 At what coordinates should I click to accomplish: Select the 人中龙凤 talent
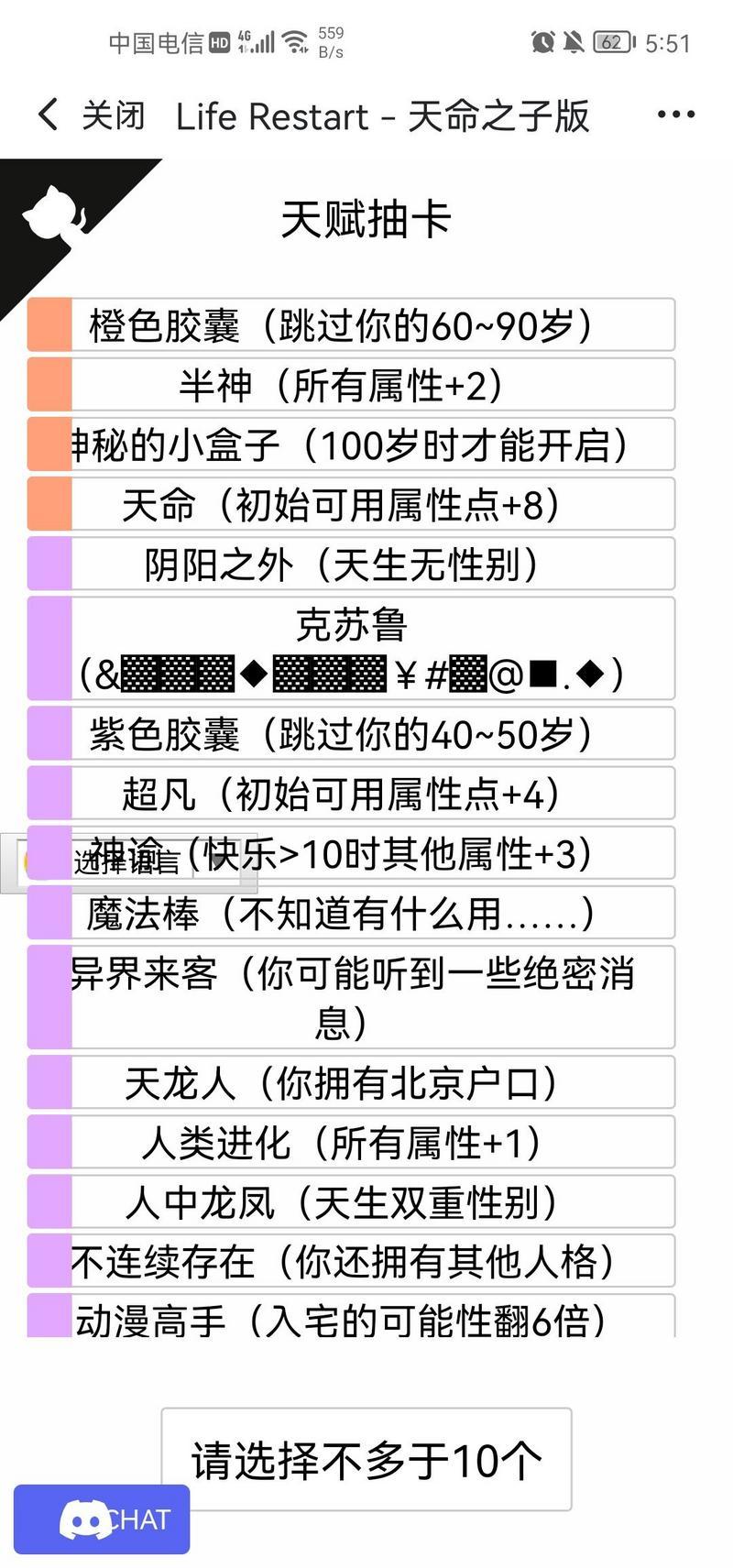tap(351, 1201)
